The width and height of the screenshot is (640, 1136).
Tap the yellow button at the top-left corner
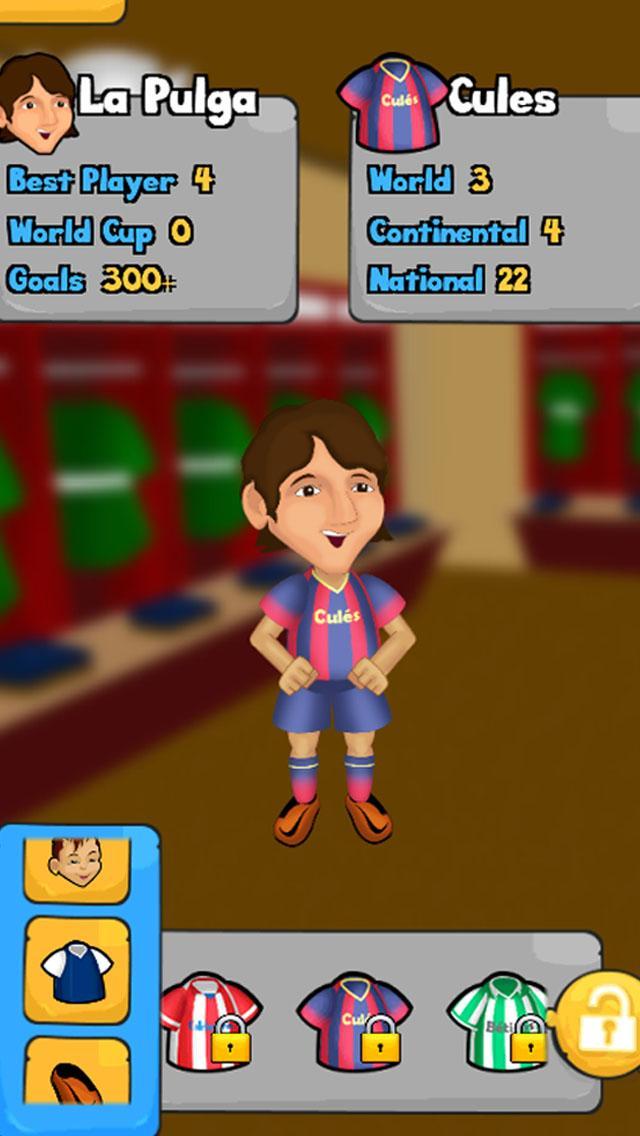pos(60,9)
